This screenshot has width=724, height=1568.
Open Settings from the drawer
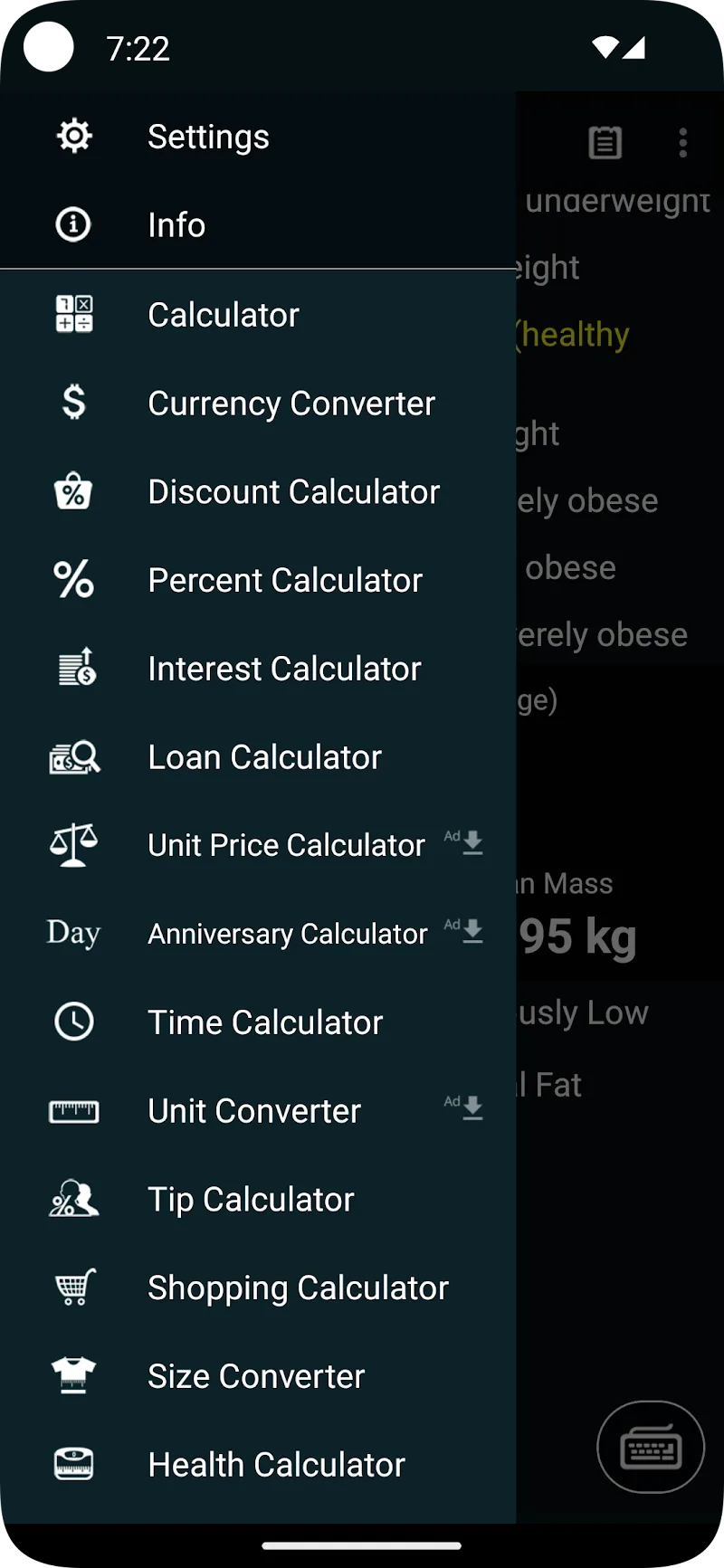pos(208,137)
